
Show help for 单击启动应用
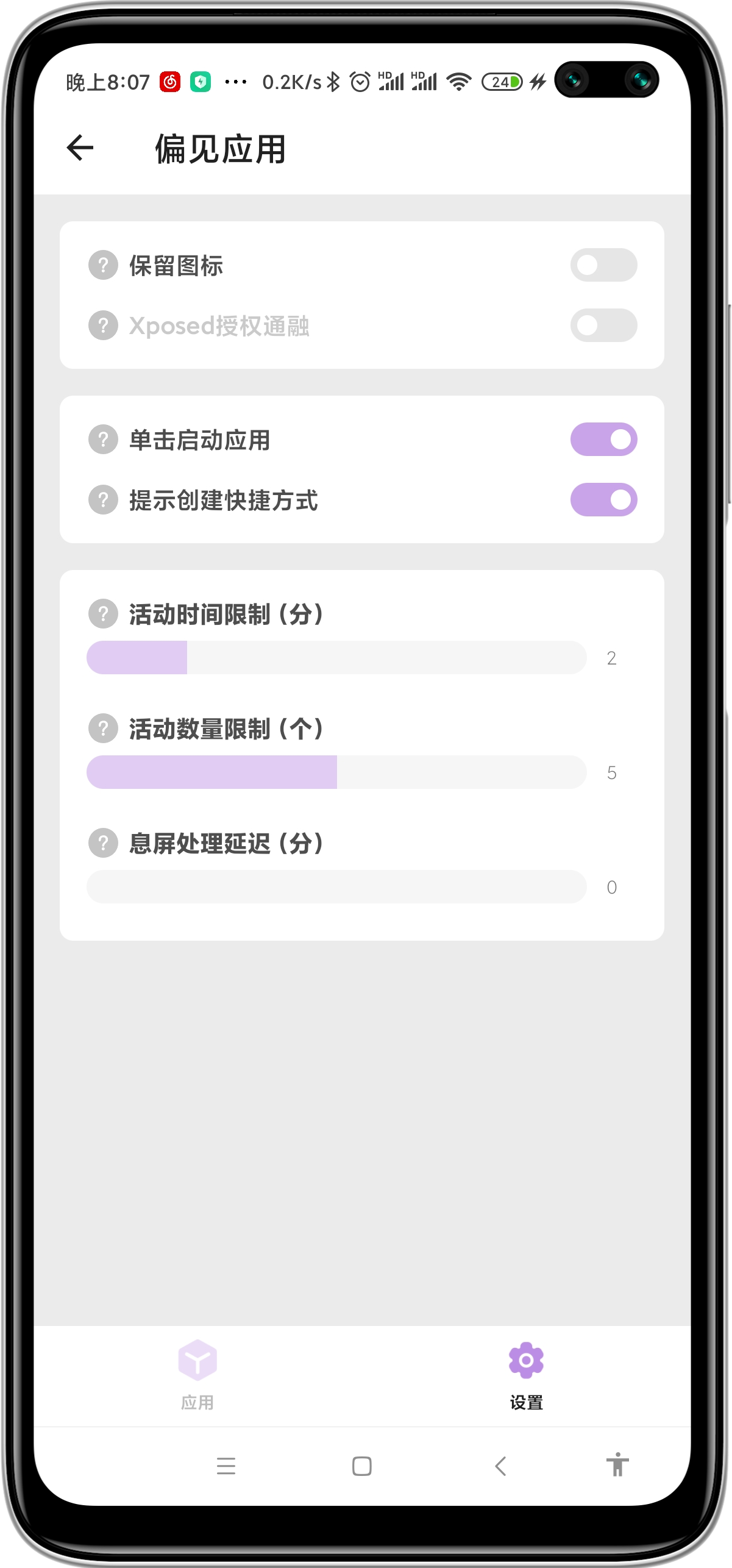click(x=103, y=440)
